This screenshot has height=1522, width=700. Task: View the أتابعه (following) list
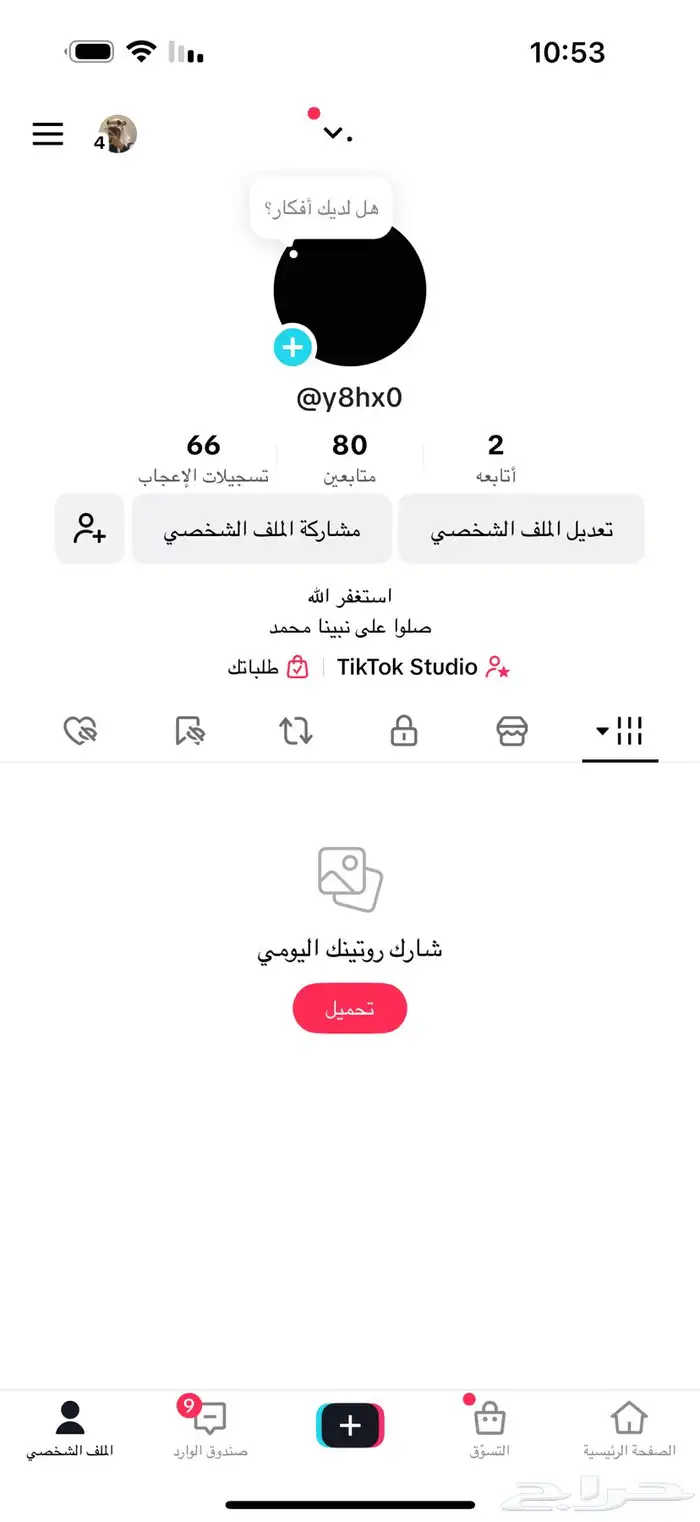tap(496, 458)
